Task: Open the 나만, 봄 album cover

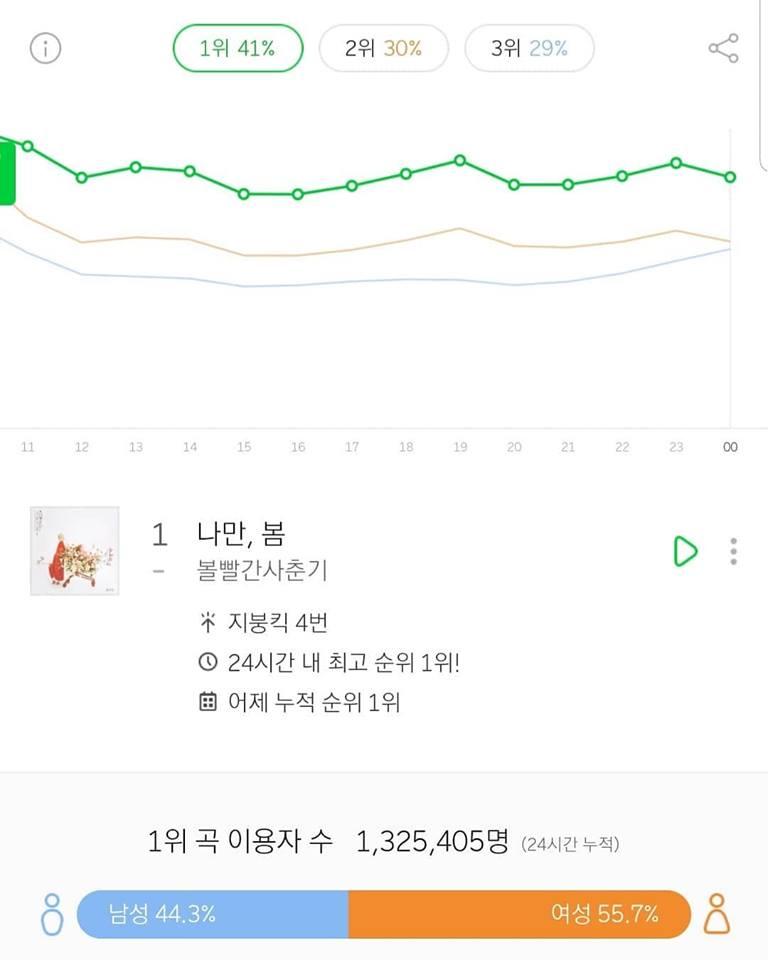Action: 75,551
